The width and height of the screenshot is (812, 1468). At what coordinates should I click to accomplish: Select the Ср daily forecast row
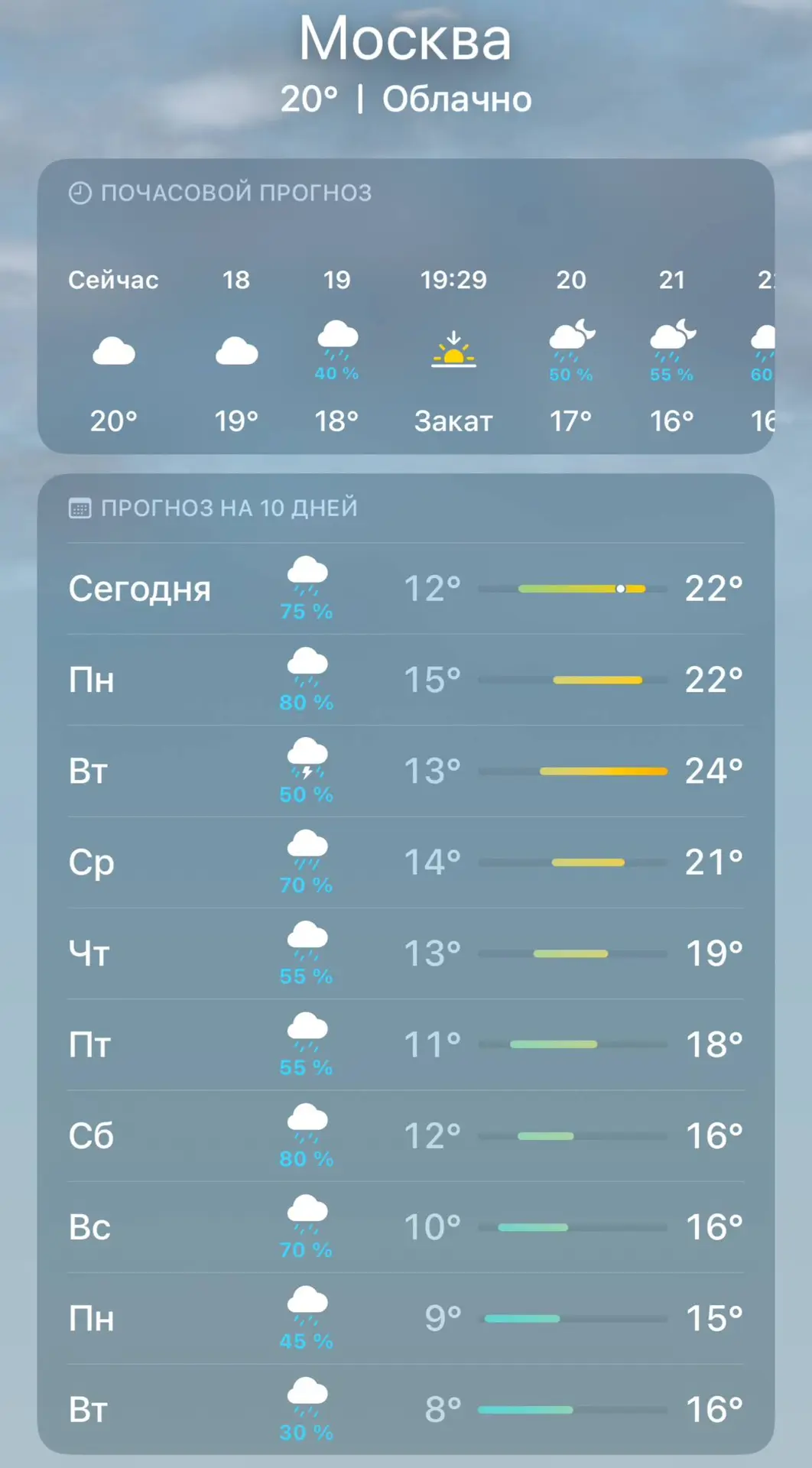(x=406, y=862)
